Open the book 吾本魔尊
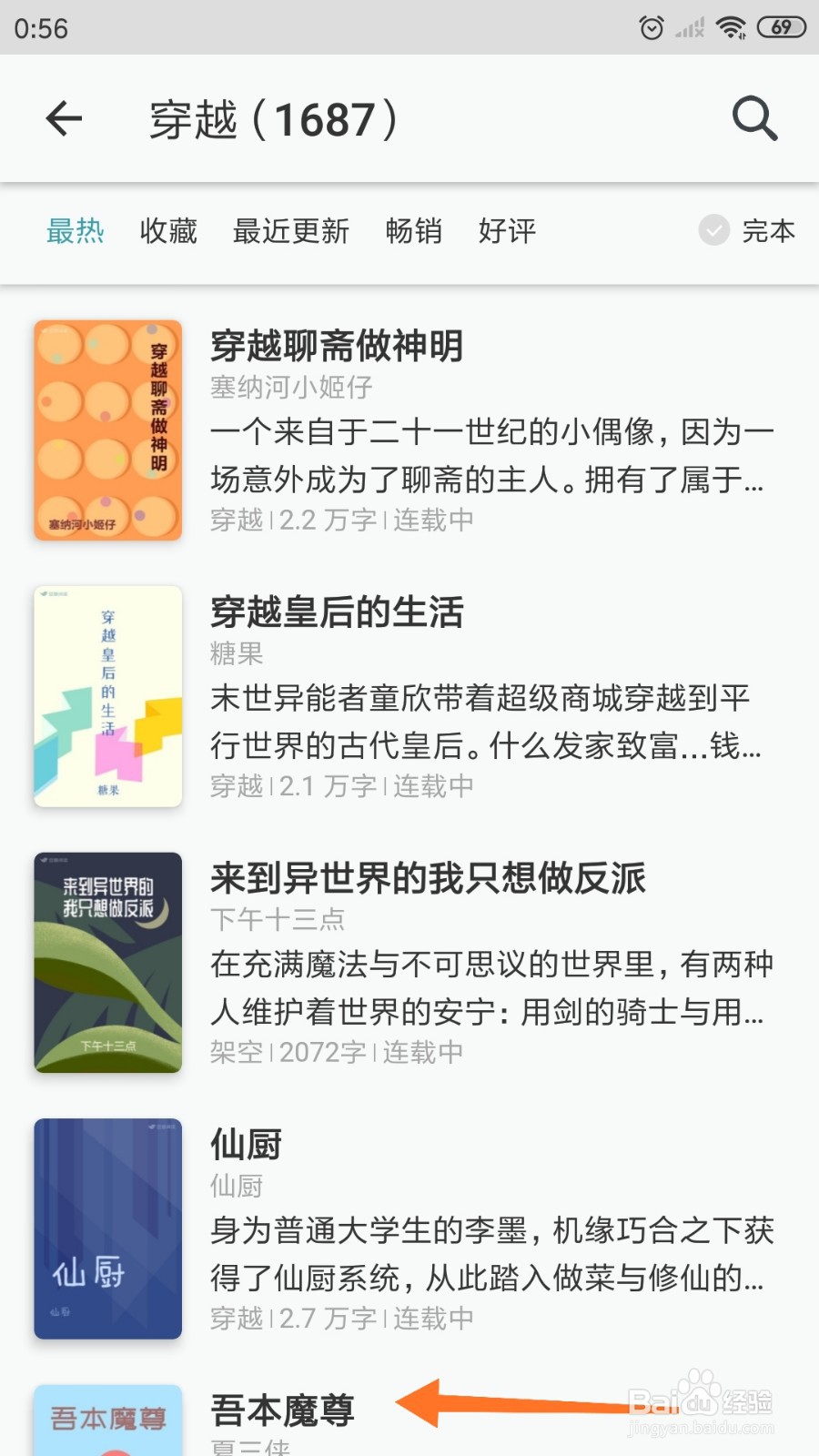The width and height of the screenshot is (819, 1456). pos(282,1410)
